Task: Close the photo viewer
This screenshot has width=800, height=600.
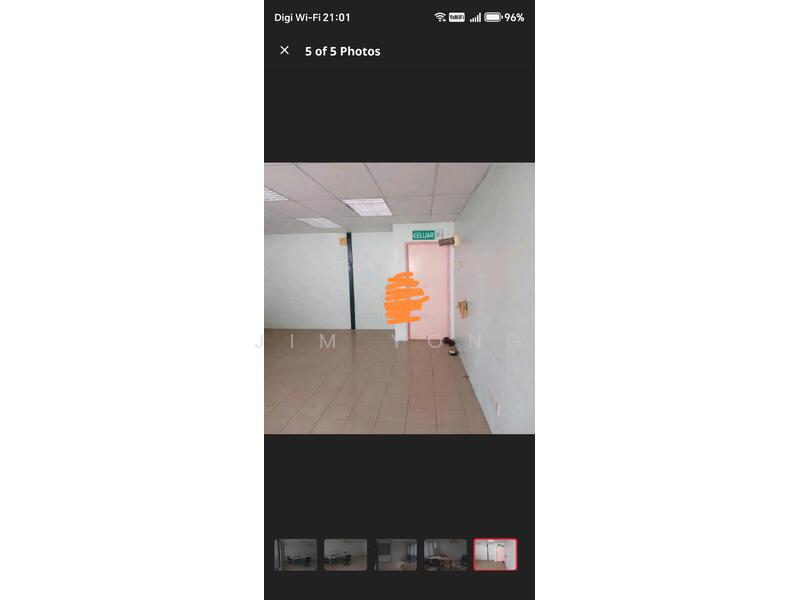Action: click(x=284, y=51)
